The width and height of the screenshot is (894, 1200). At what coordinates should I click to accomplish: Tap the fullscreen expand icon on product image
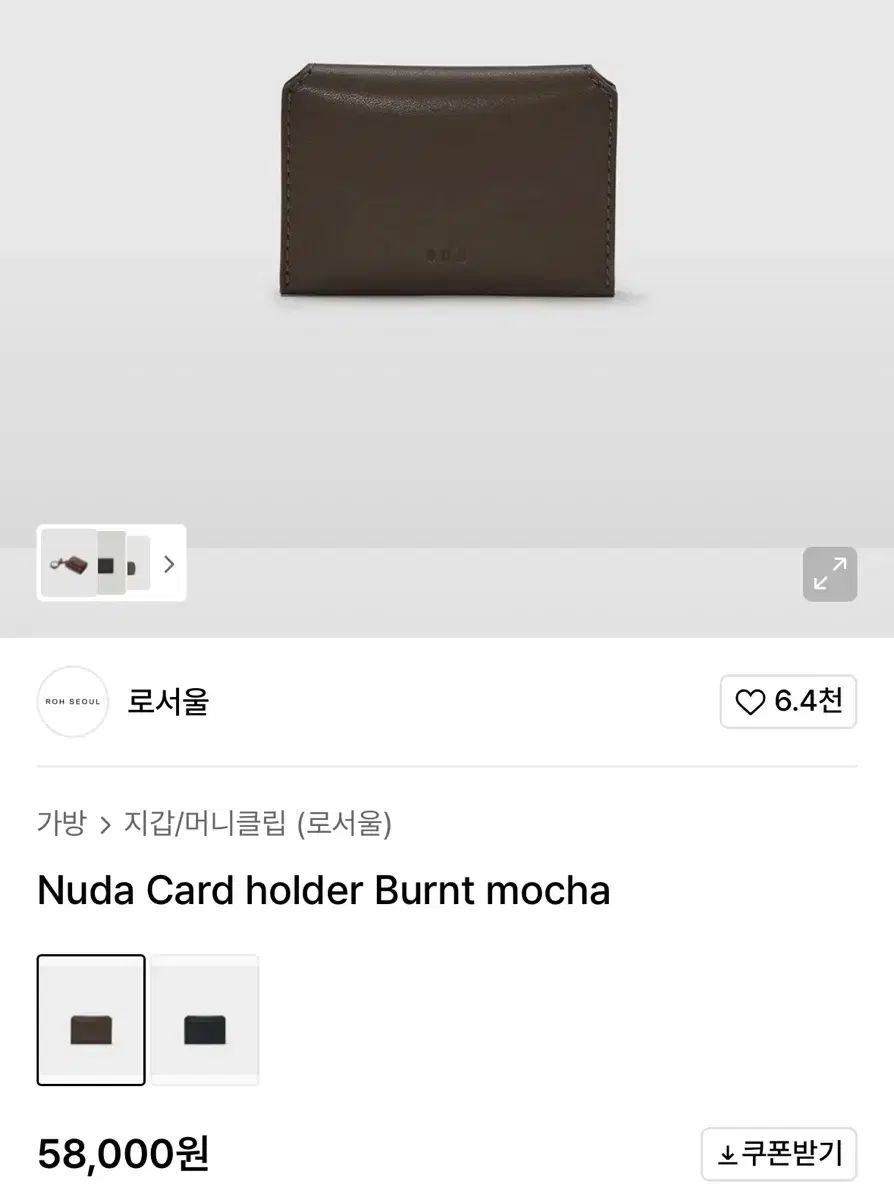829,574
